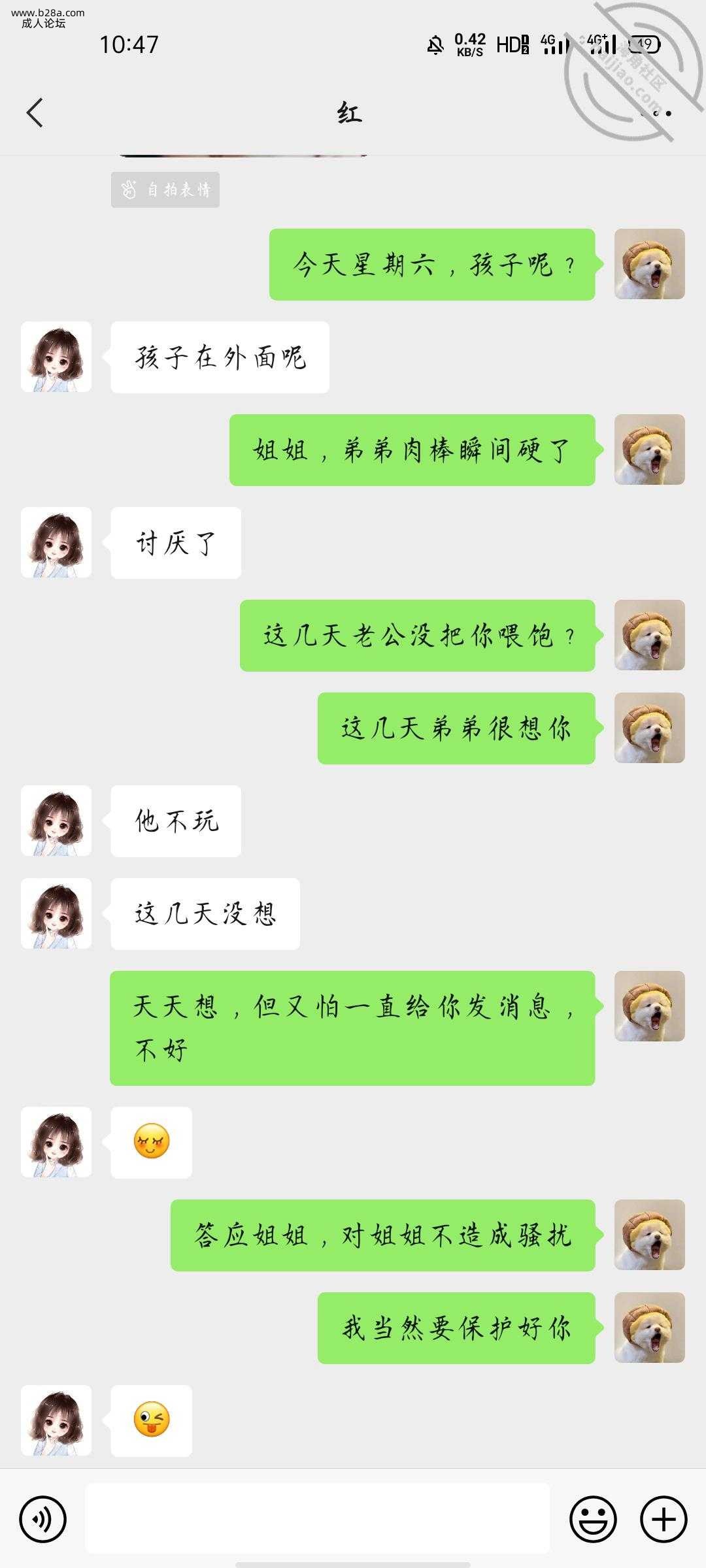Screen dimensions: 706x1568
Task: Open contact avatar beside "孩子在外面呢"
Action: (56, 357)
